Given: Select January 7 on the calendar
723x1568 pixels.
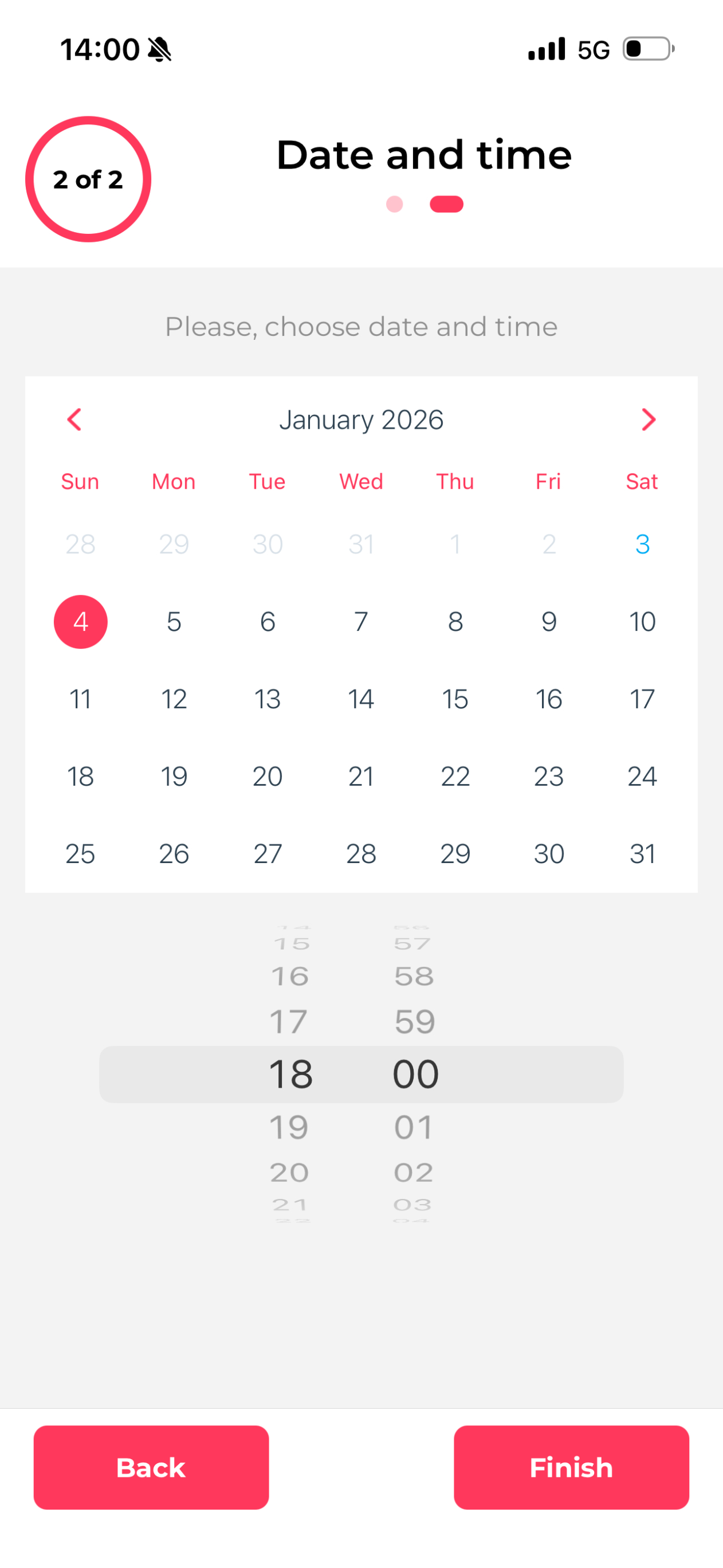Looking at the screenshot, I should click(x=361, y=621).
